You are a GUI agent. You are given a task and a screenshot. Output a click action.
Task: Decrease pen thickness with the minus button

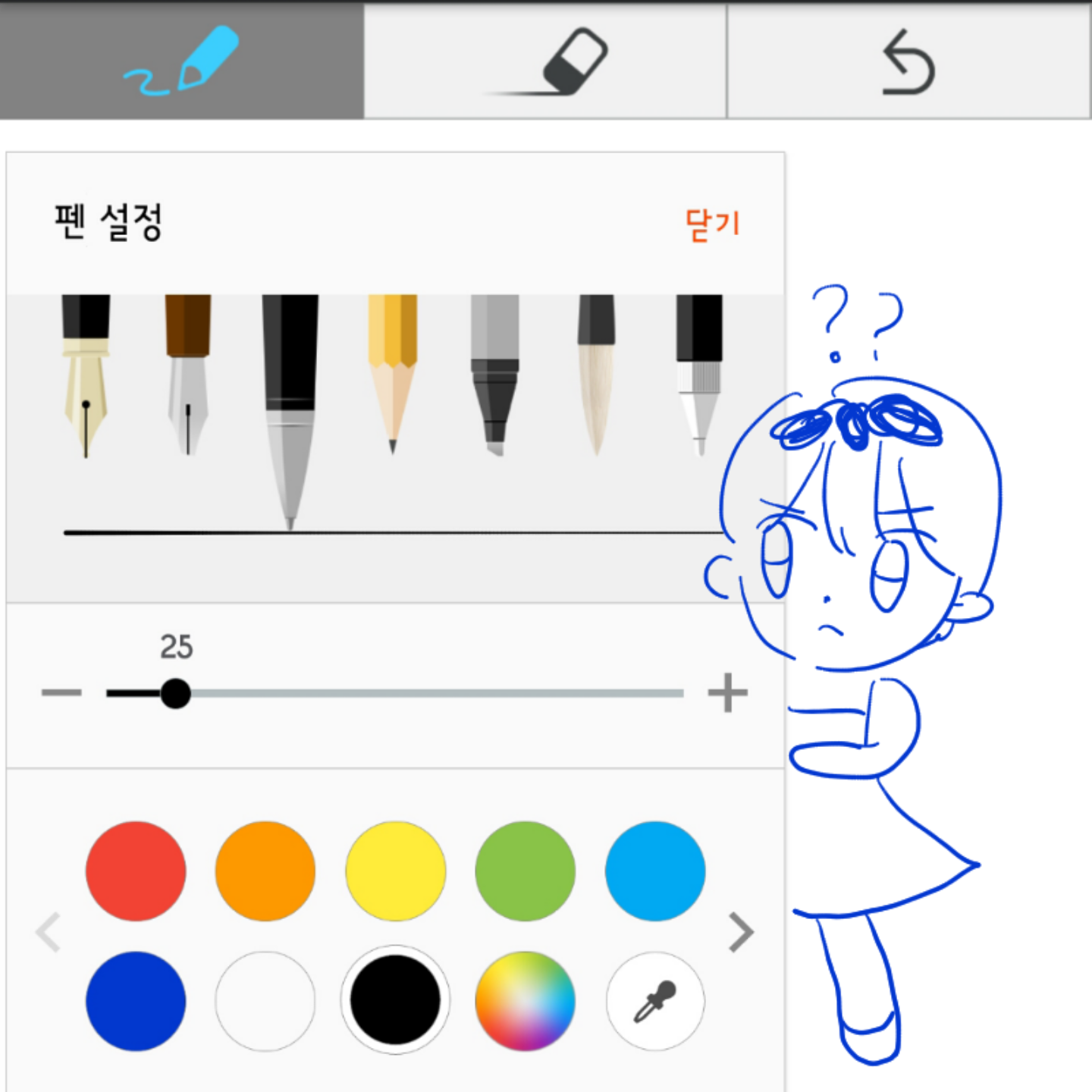61,692
